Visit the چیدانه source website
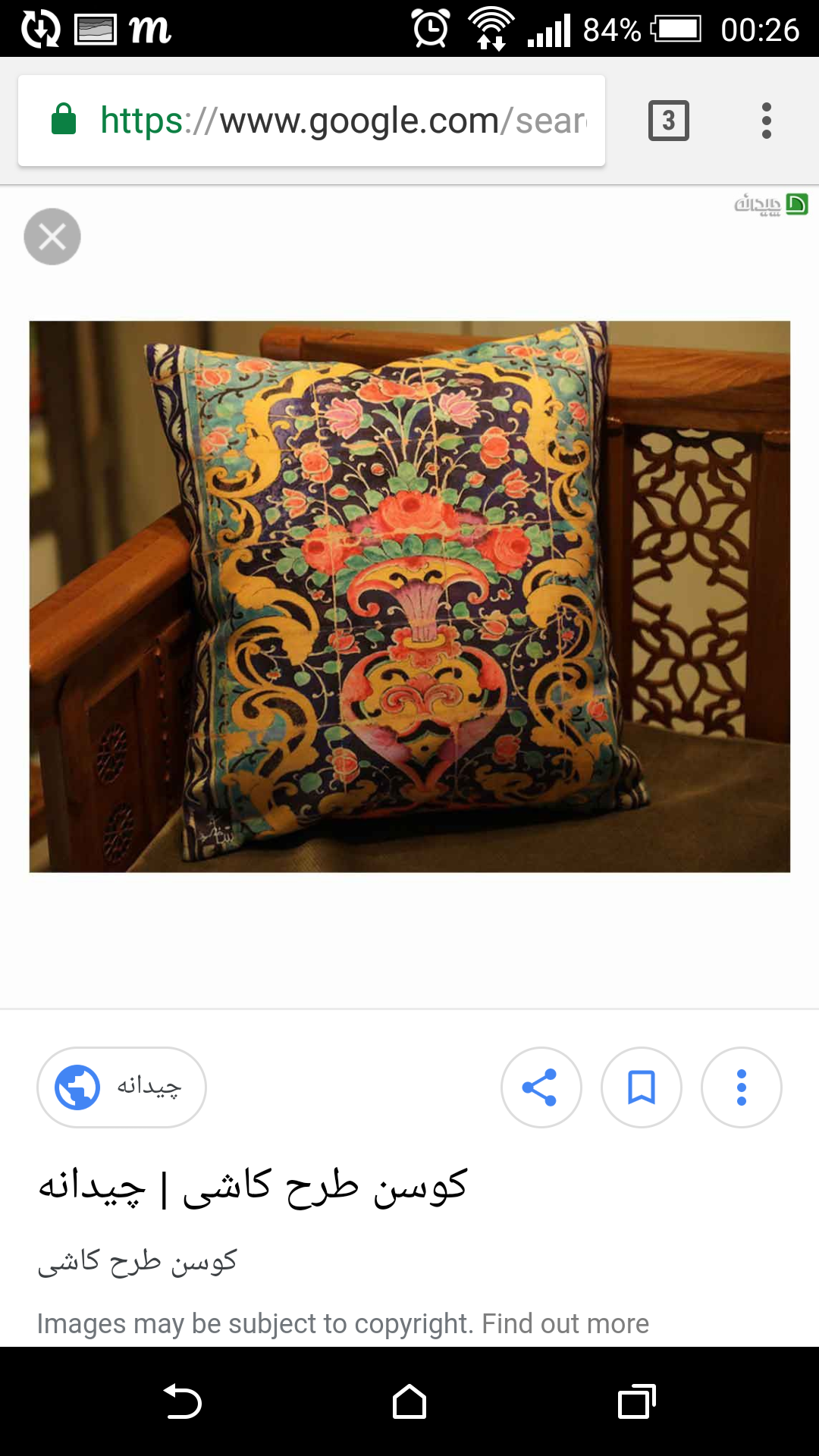This screenshot has width=819, height=1456. click(x=121, y=1087)
